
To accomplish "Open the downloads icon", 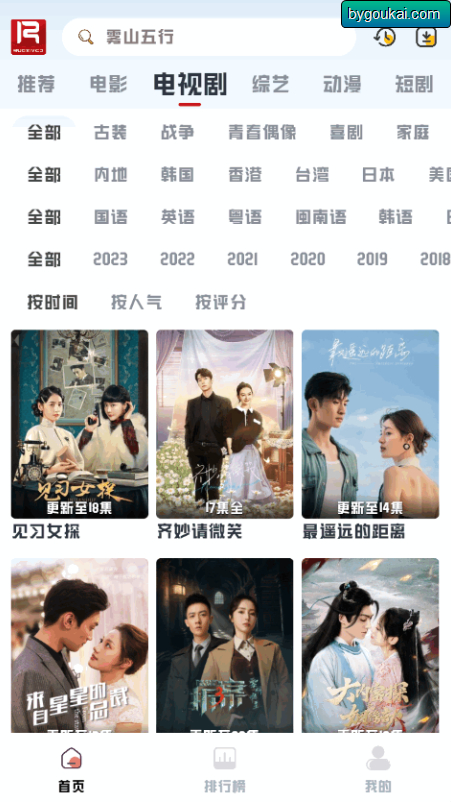I will (426, 37).
